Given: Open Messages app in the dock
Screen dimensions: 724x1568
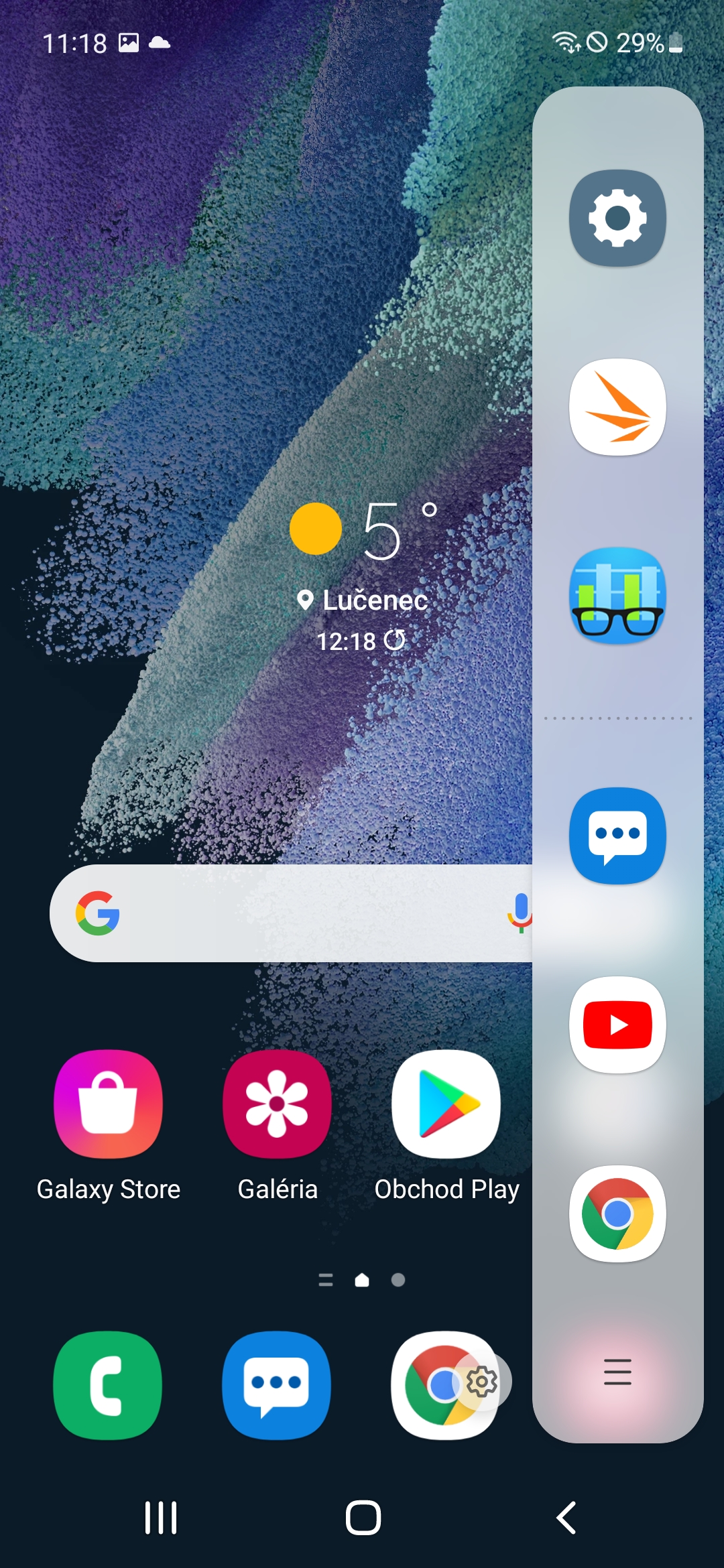Looking at the screenshot, I should [277, 1385].
